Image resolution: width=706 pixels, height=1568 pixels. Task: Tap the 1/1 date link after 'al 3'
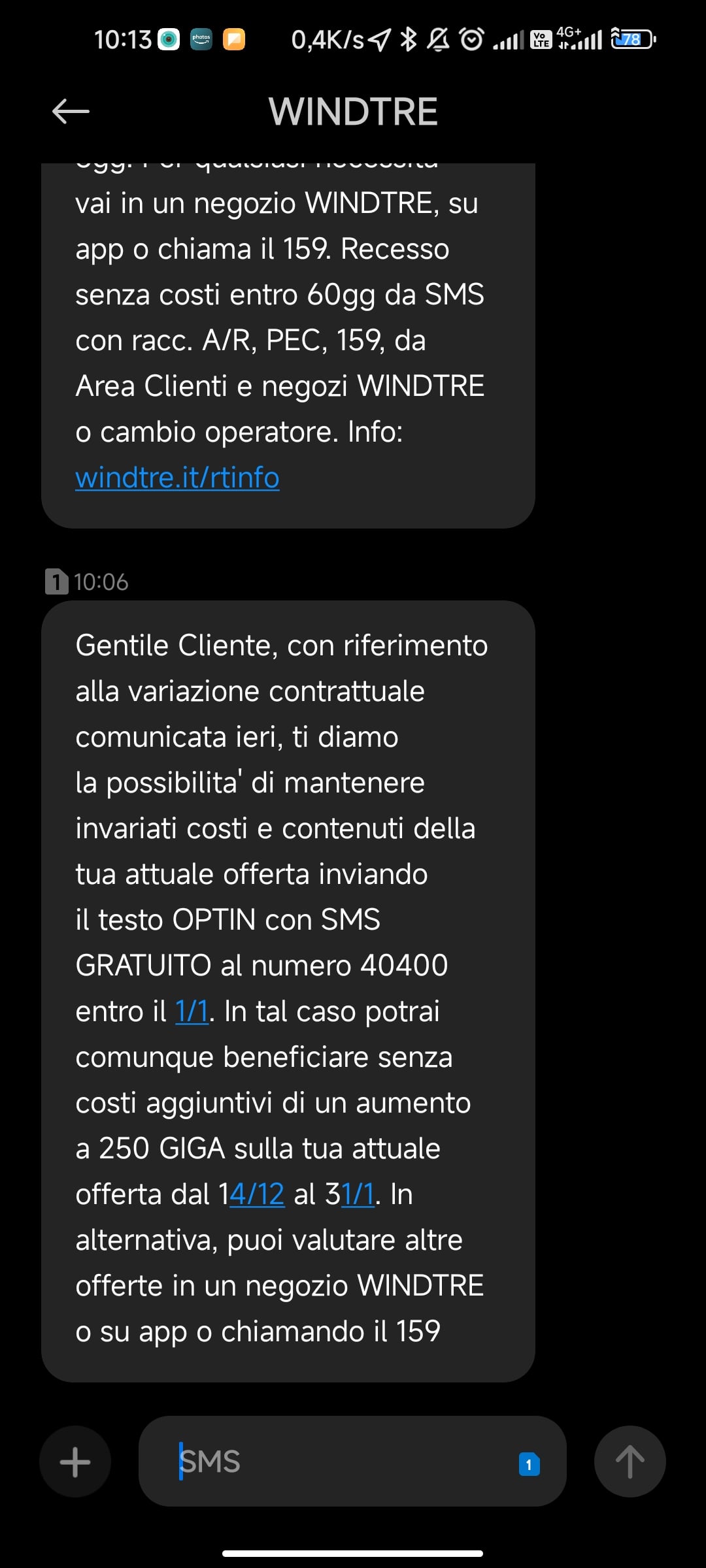click(x=358, y=1194)
